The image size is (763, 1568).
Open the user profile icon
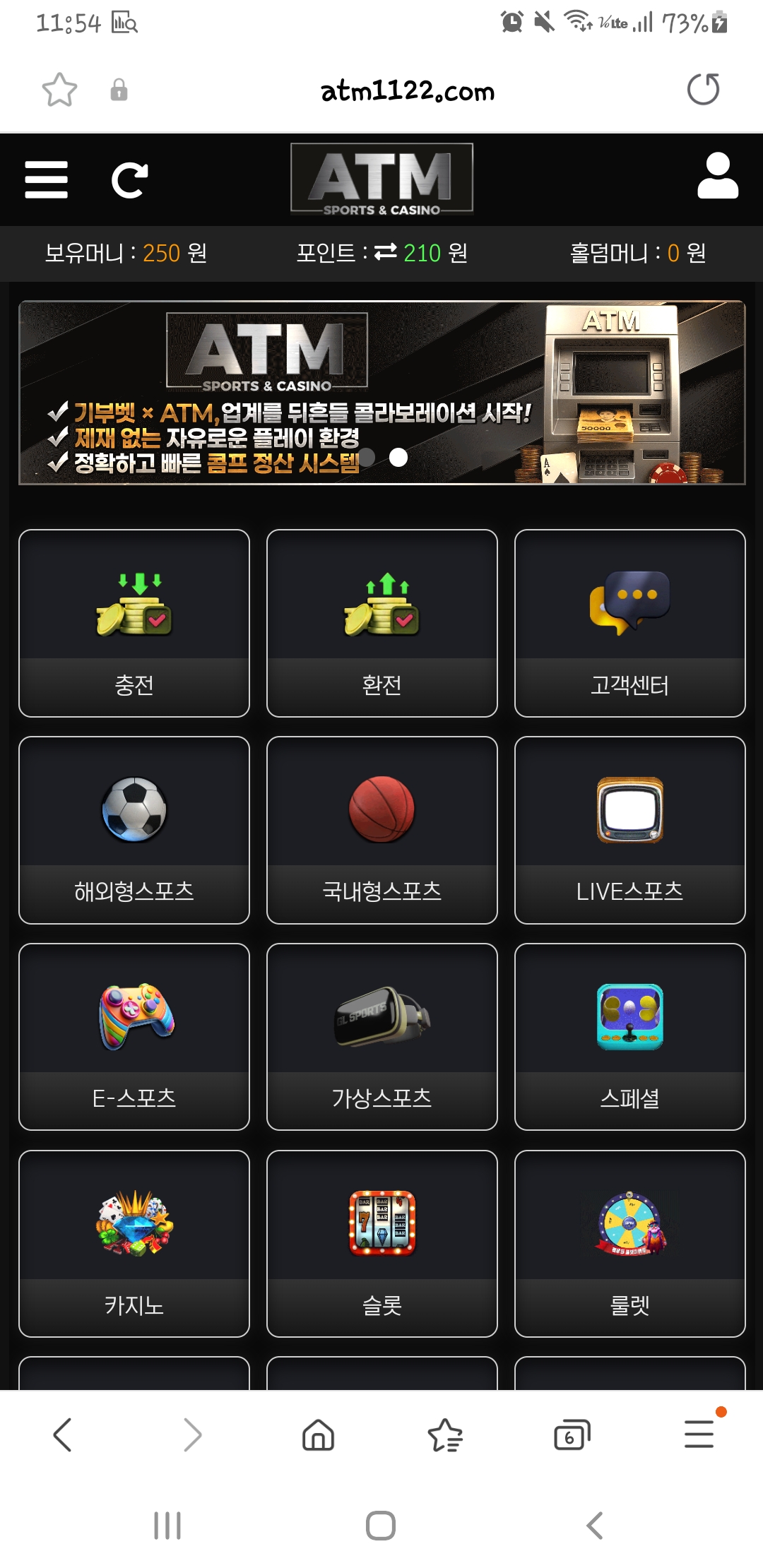coord(717,177)
